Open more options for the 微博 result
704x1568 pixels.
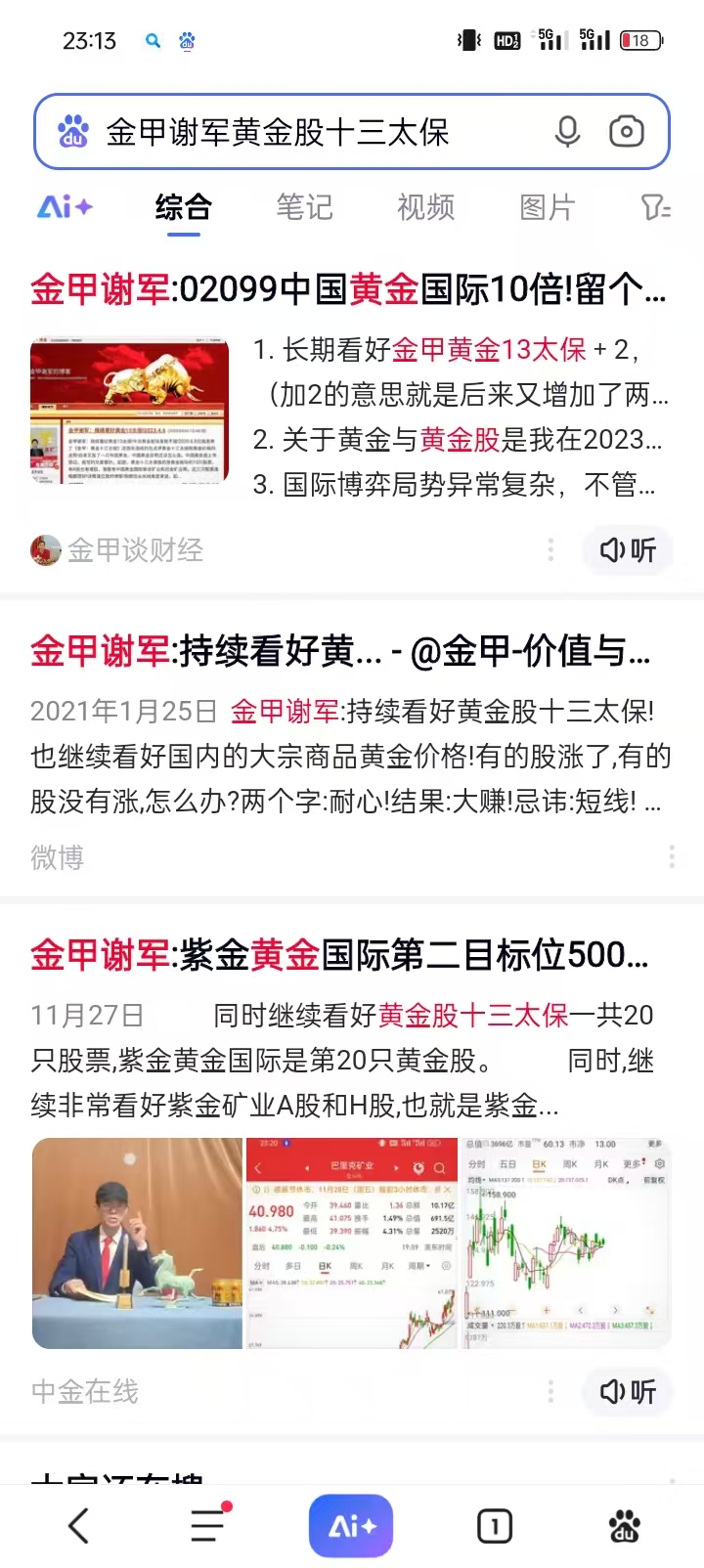click(x=672, y=857)
